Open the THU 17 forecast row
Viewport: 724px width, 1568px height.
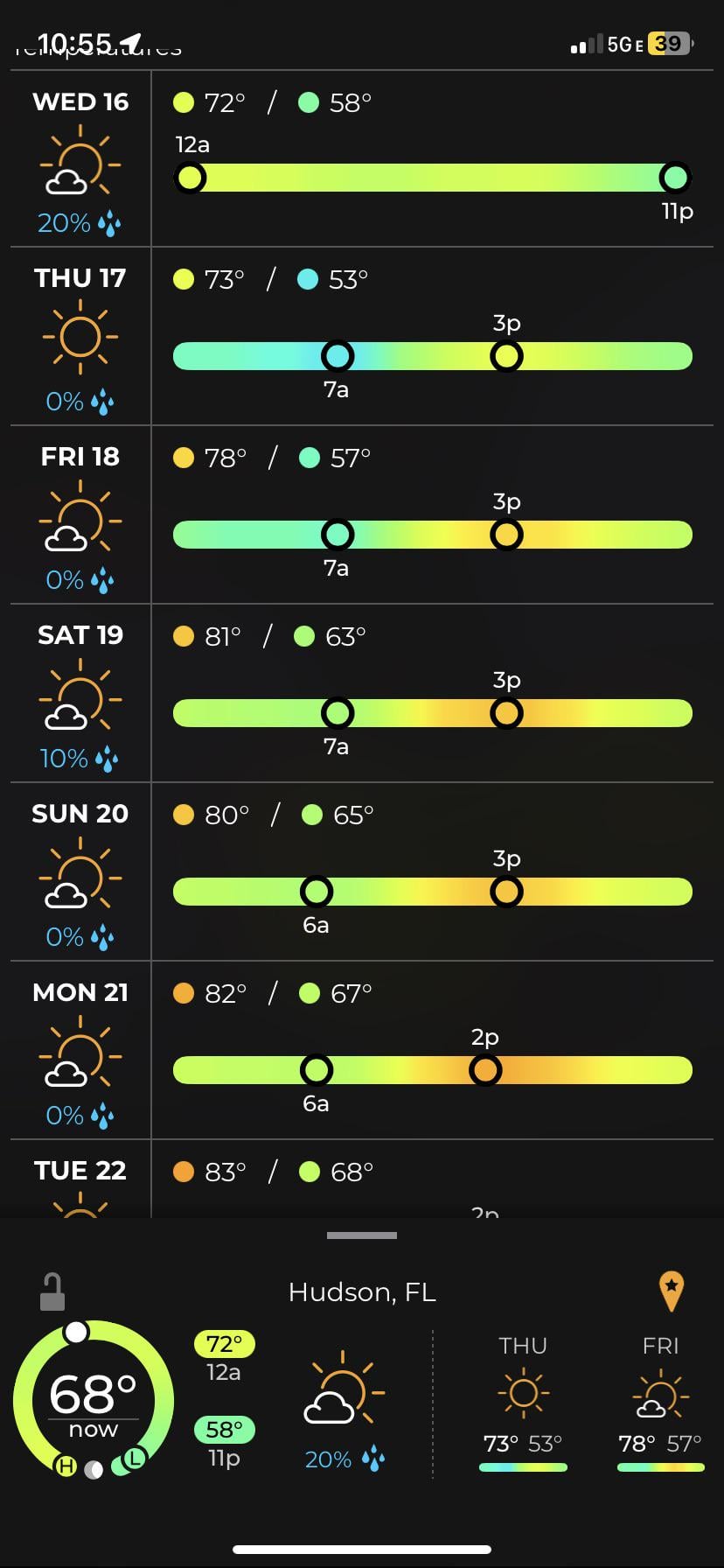(362, 336)
